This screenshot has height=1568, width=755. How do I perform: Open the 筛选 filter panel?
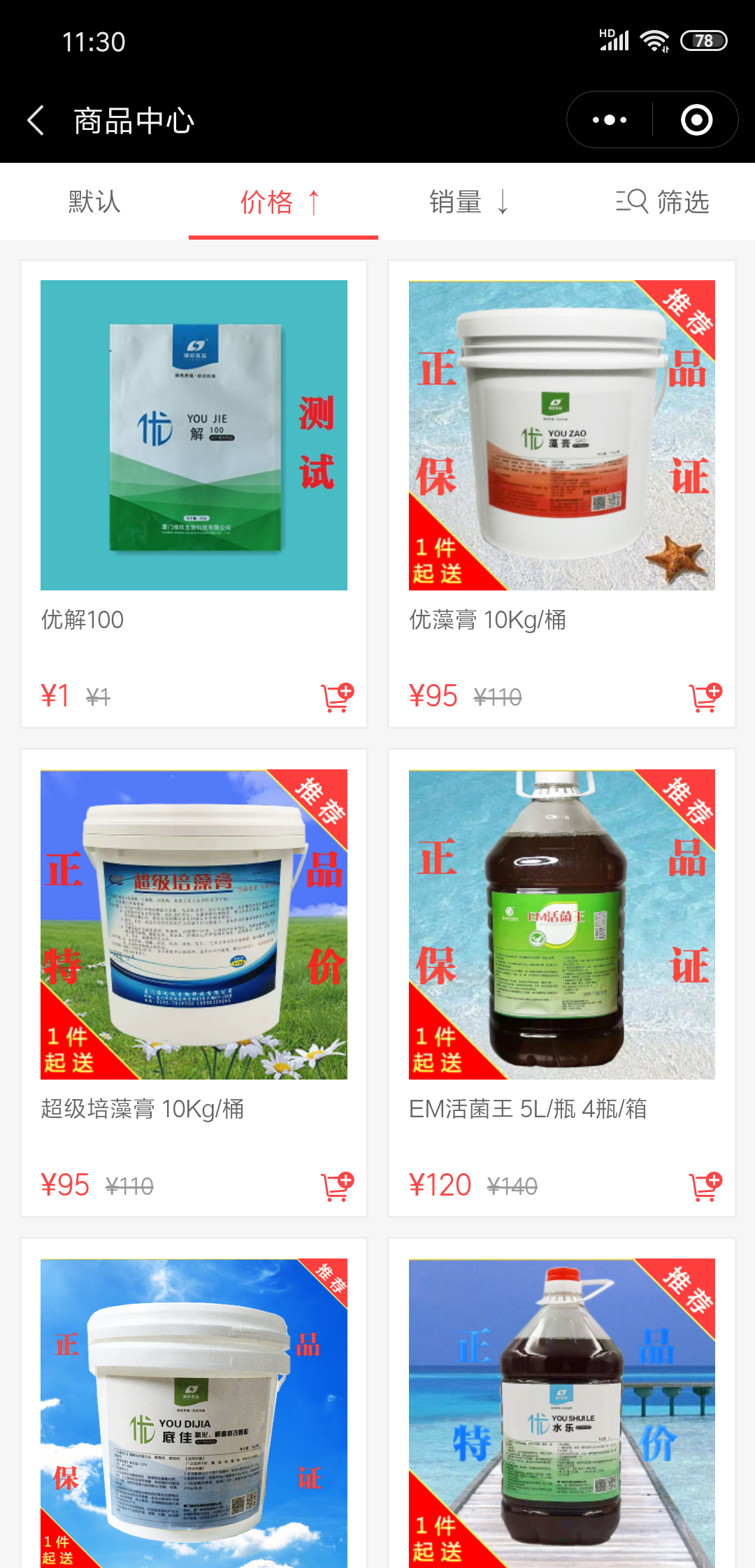(x=663, y=202)
